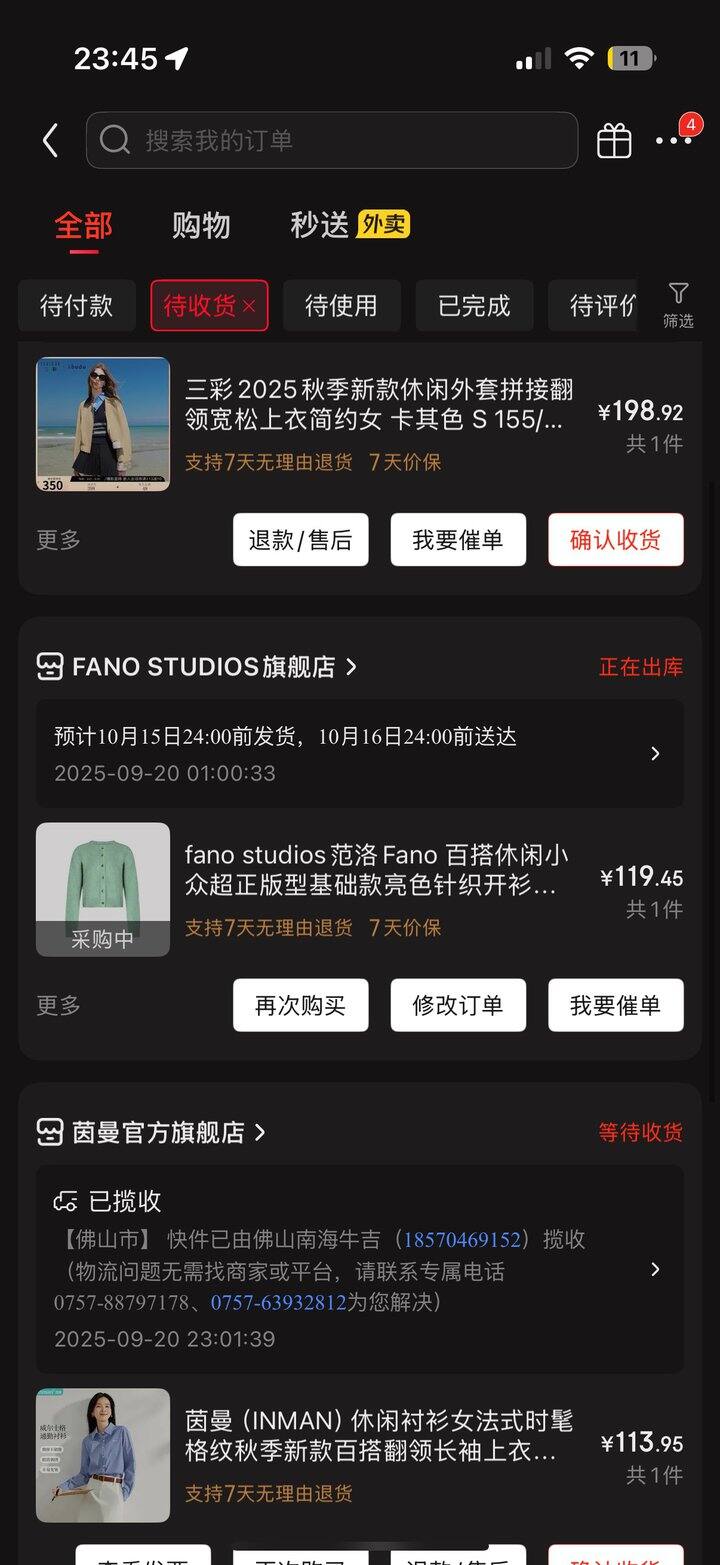
Task: Open the green cardigan product thumbnail
Action: tap(102, 888)
